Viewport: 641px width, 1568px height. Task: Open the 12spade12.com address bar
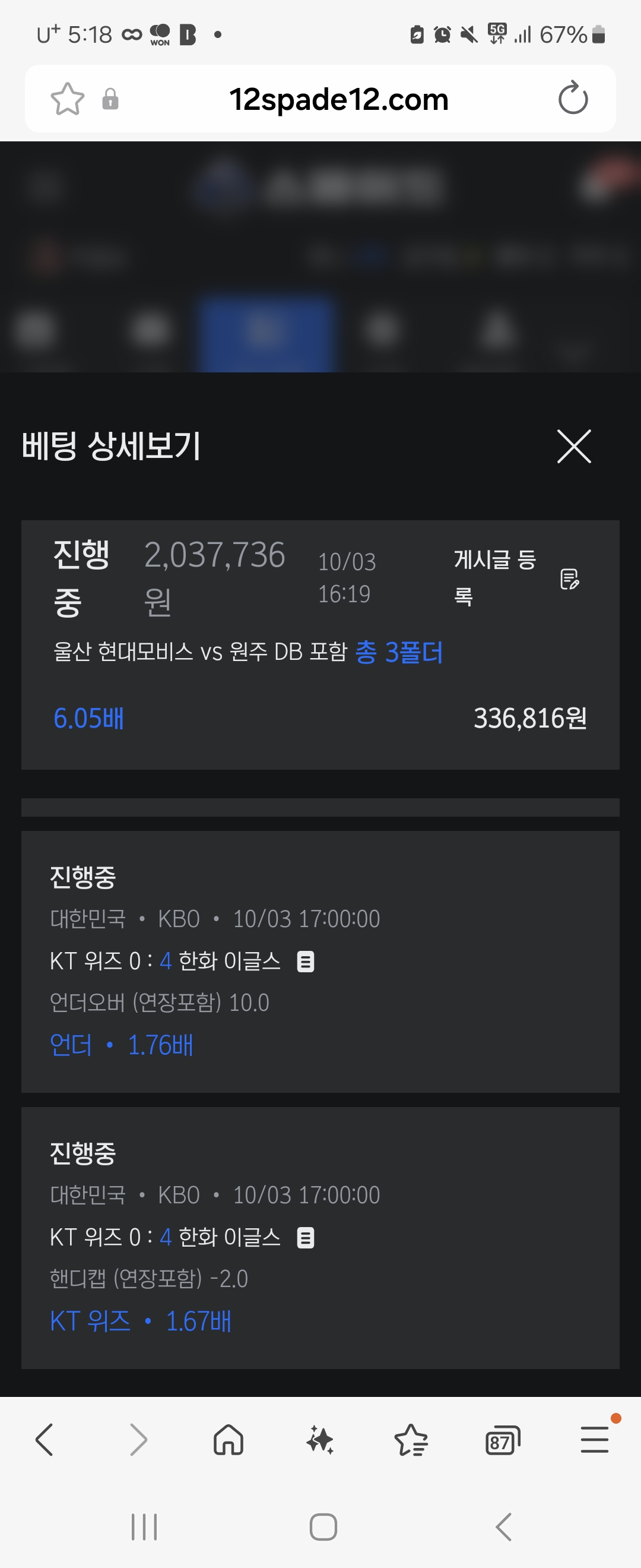[338, 99]
